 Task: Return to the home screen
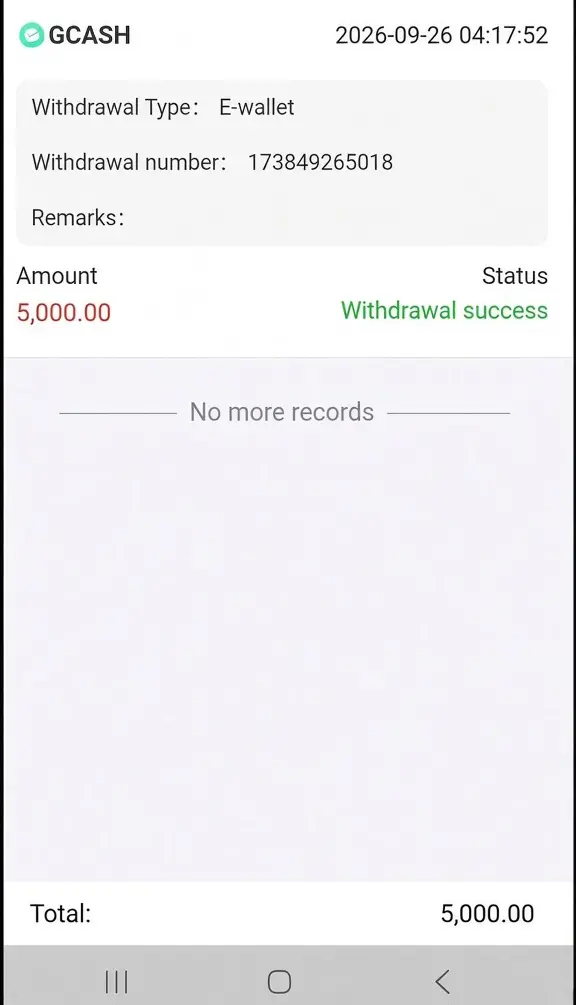[279, 982]
